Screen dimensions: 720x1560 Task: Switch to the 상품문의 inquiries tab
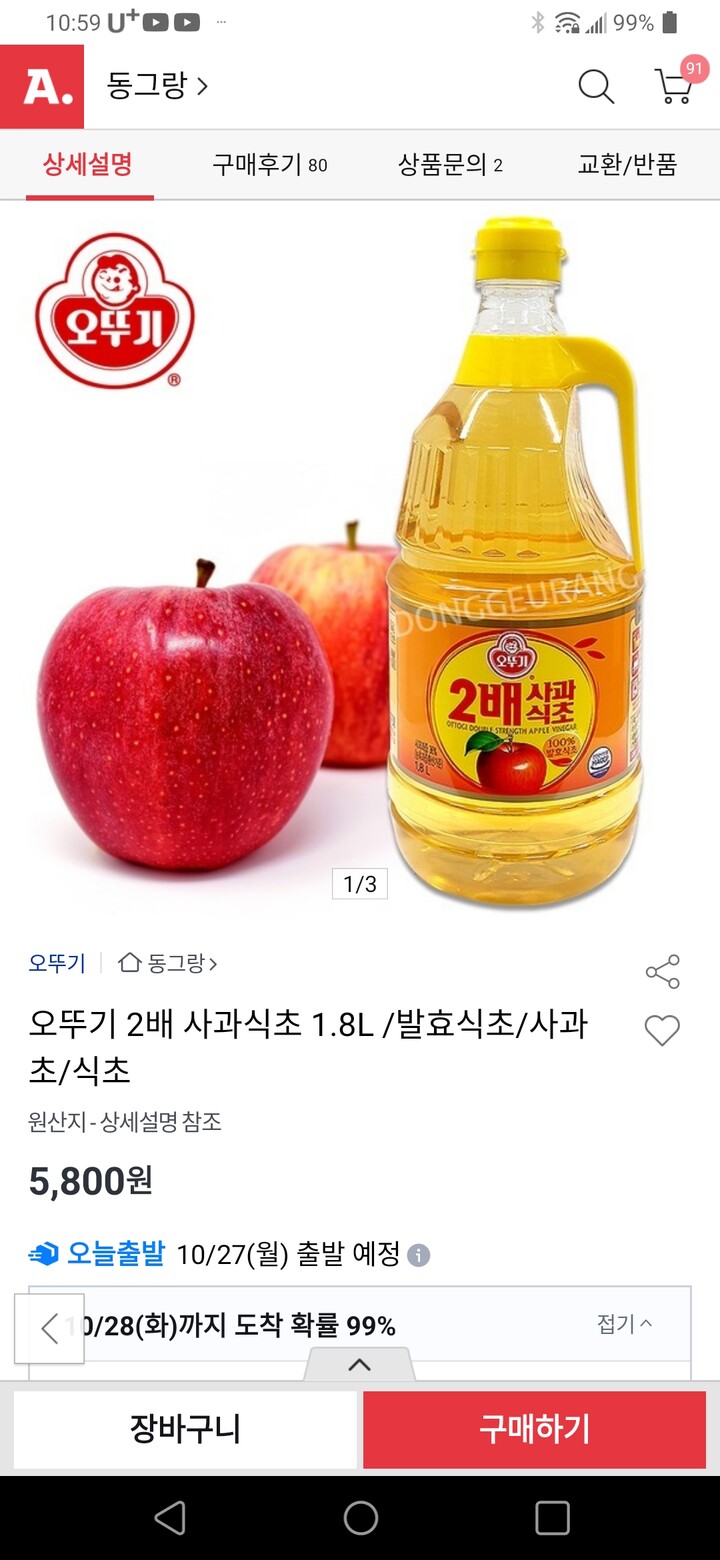[x=450, y=166]
